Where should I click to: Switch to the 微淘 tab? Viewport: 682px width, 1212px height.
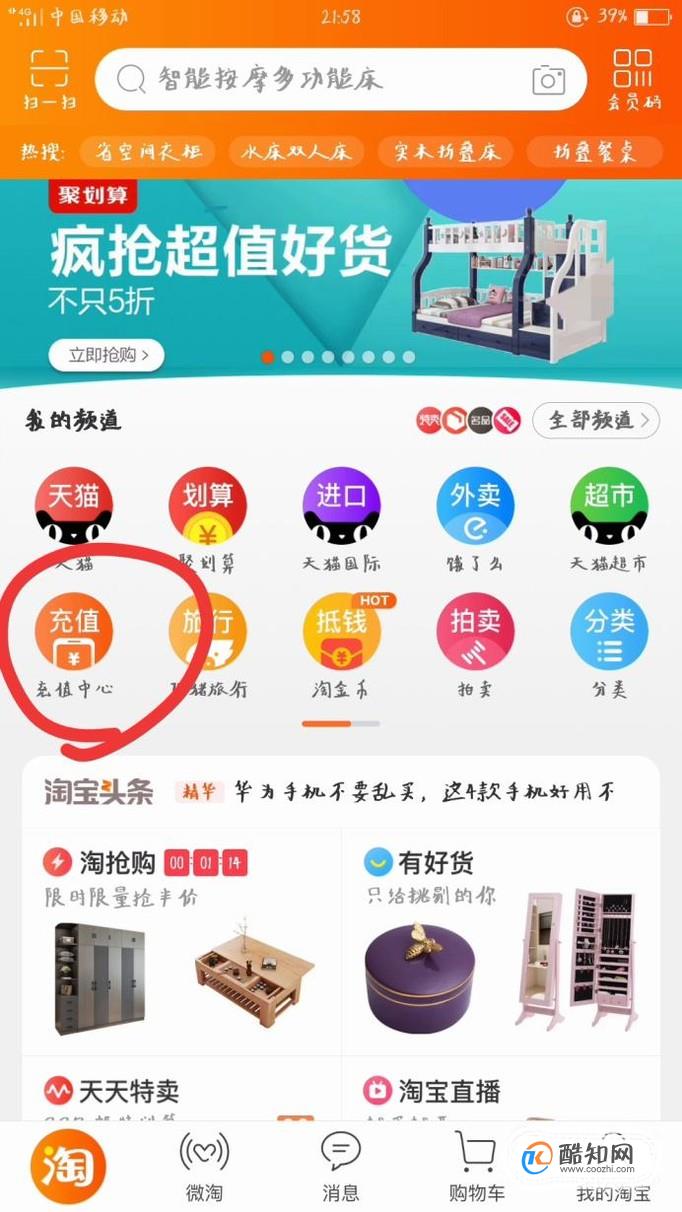[204, 1166]
